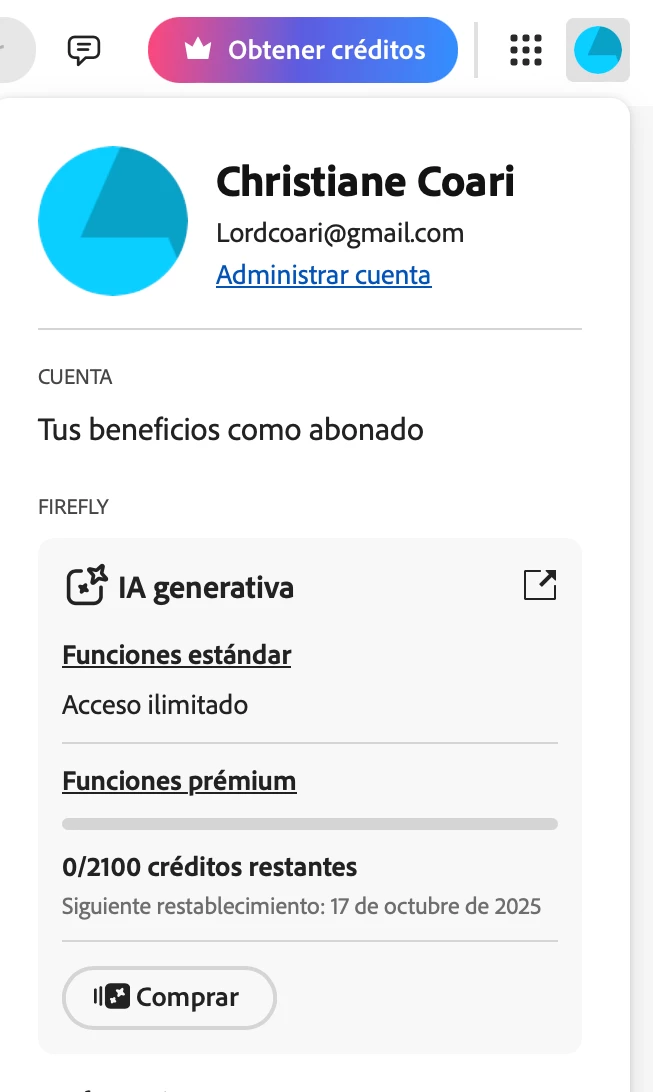
Task: Tap Comprar to buy more credits
Action: tap(169, 997)
